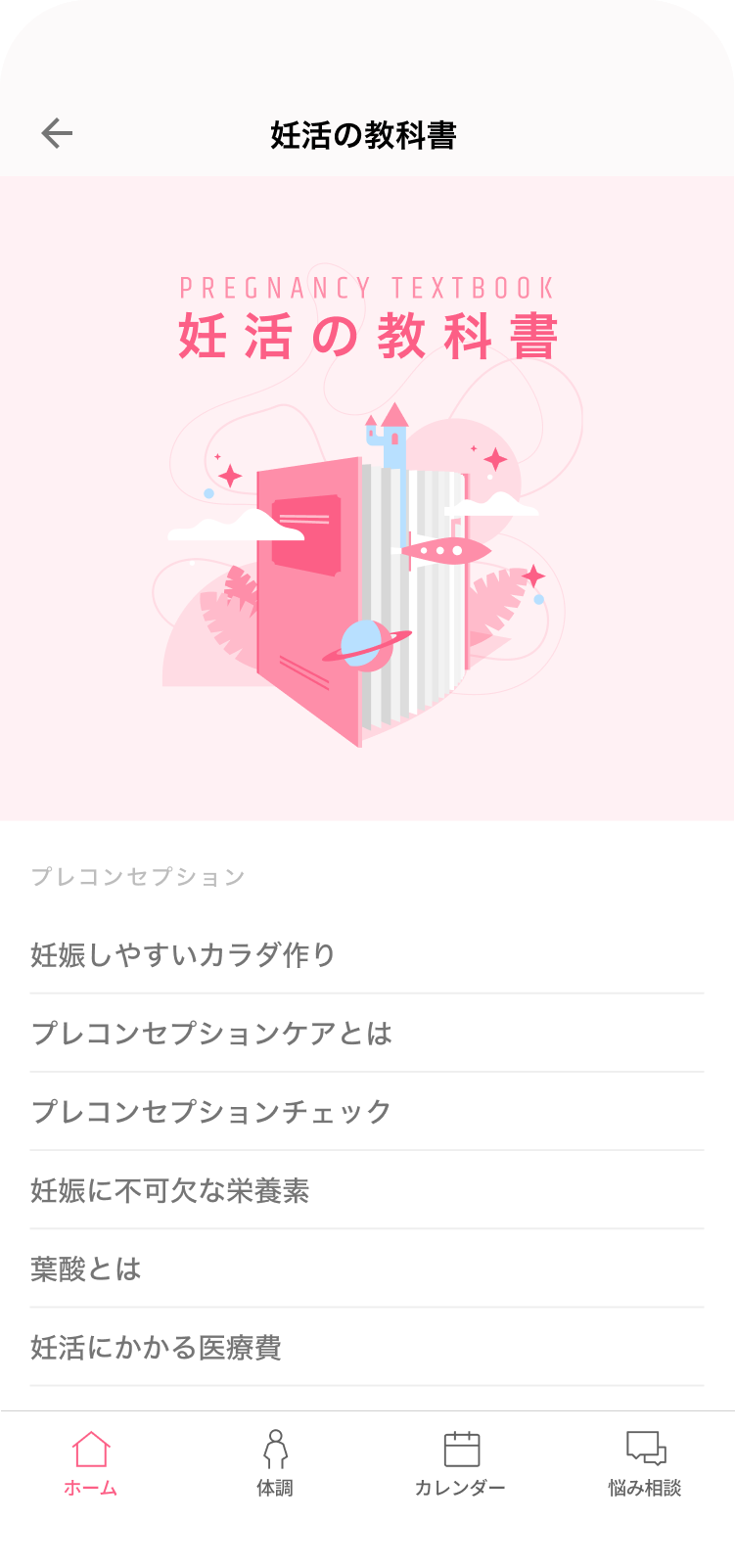Open the 葉酸とは article
The height and width of the screenshot is (1568, 735).
[367, 1268]
